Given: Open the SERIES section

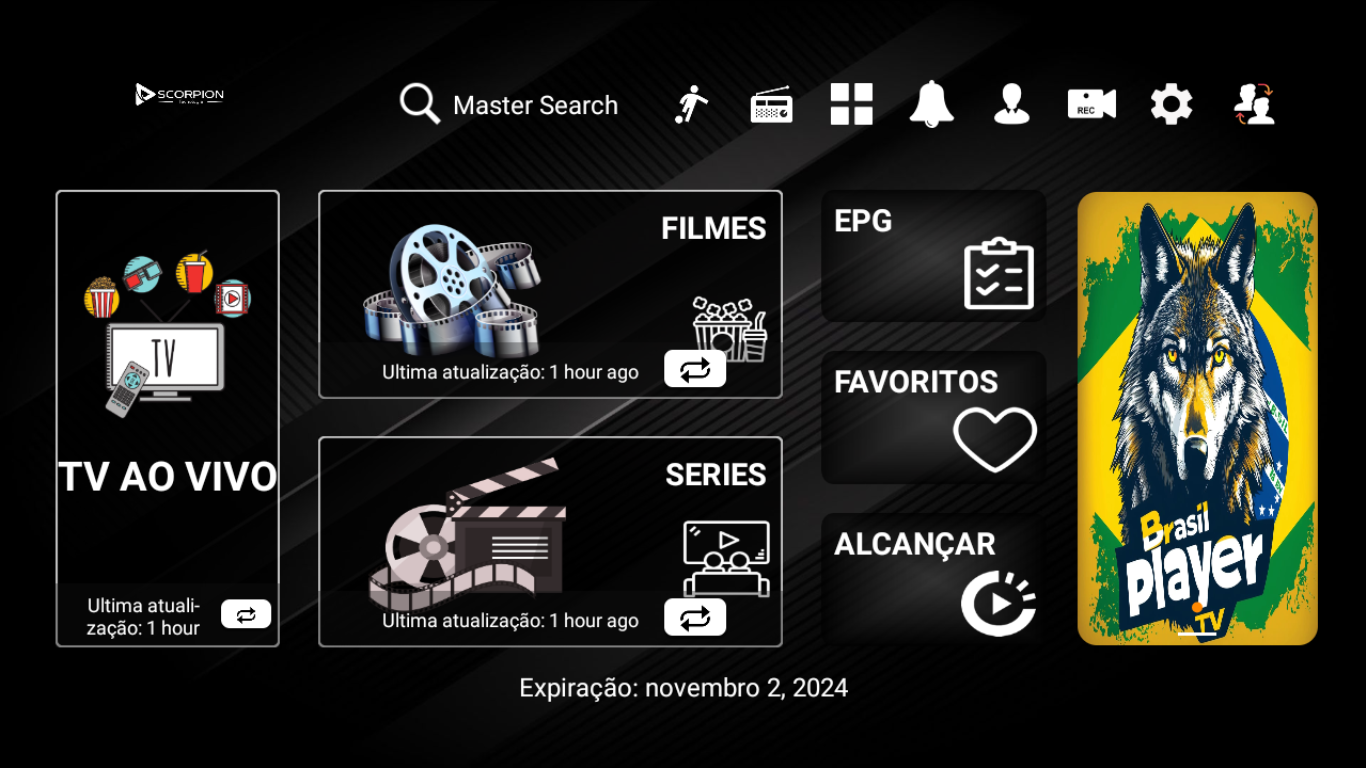Looking at the screenshot, I should (550, 525).
